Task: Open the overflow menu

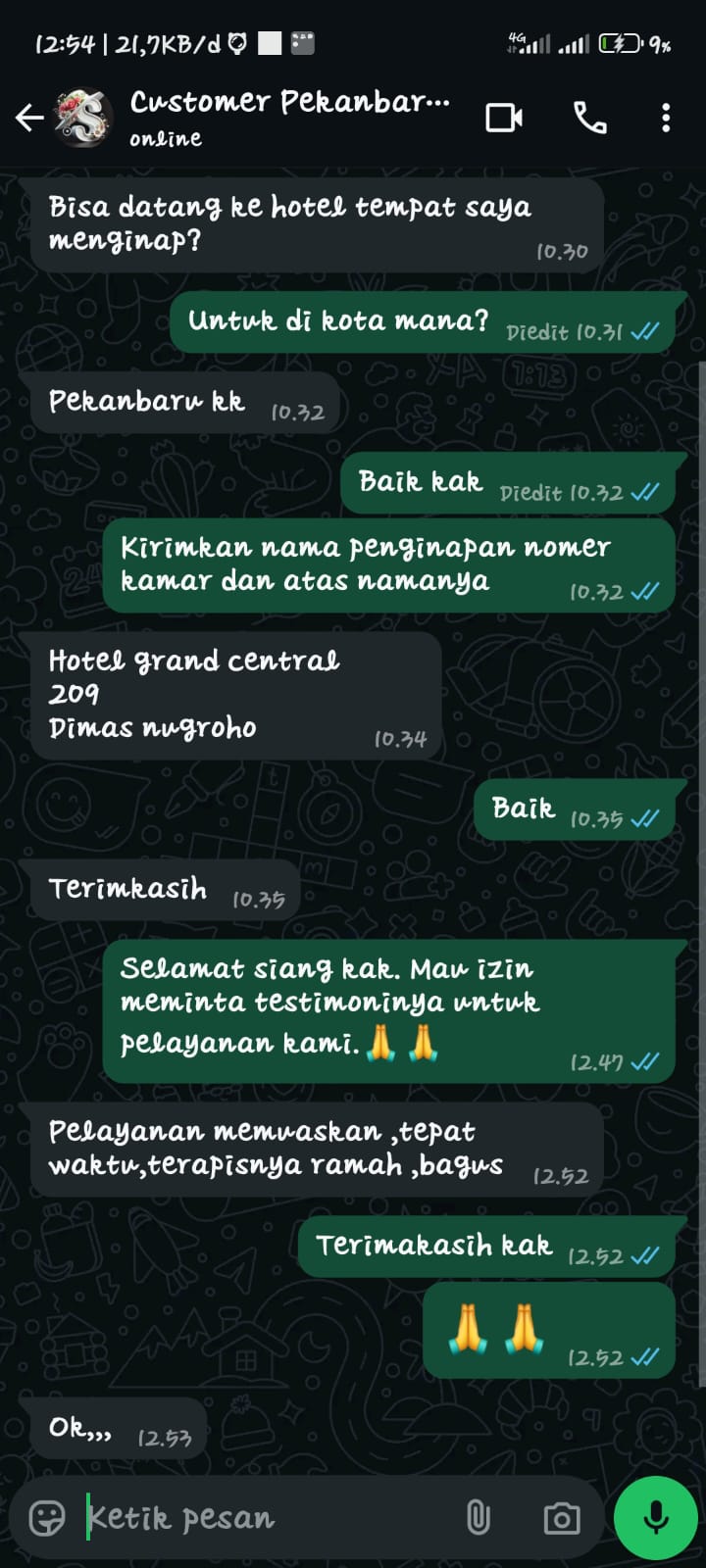Action: (666, 119)
